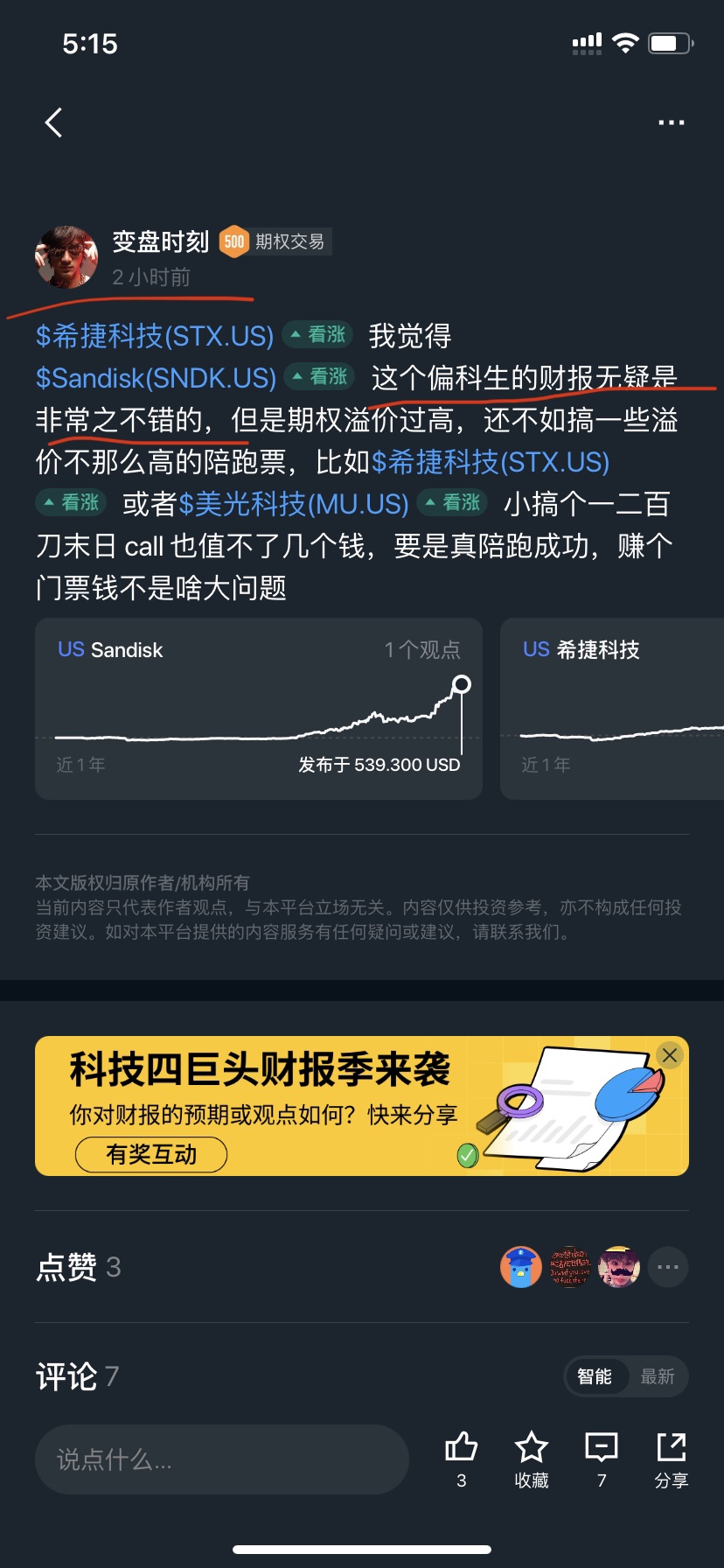Open the US 希捷科技 chart card
Screen dimensions: 724x1568
(x=612, y=708)
